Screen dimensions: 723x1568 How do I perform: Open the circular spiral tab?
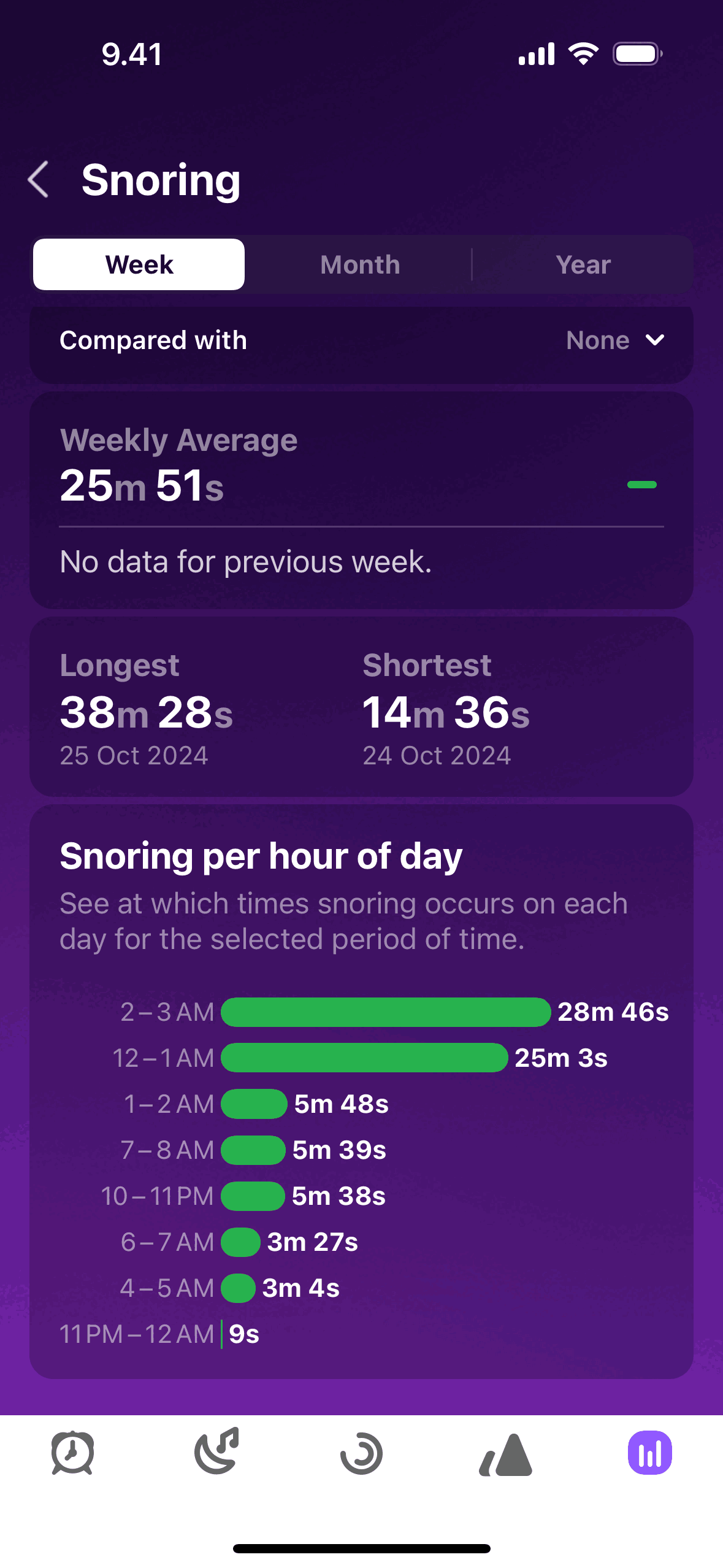(x=362, y=1453)
